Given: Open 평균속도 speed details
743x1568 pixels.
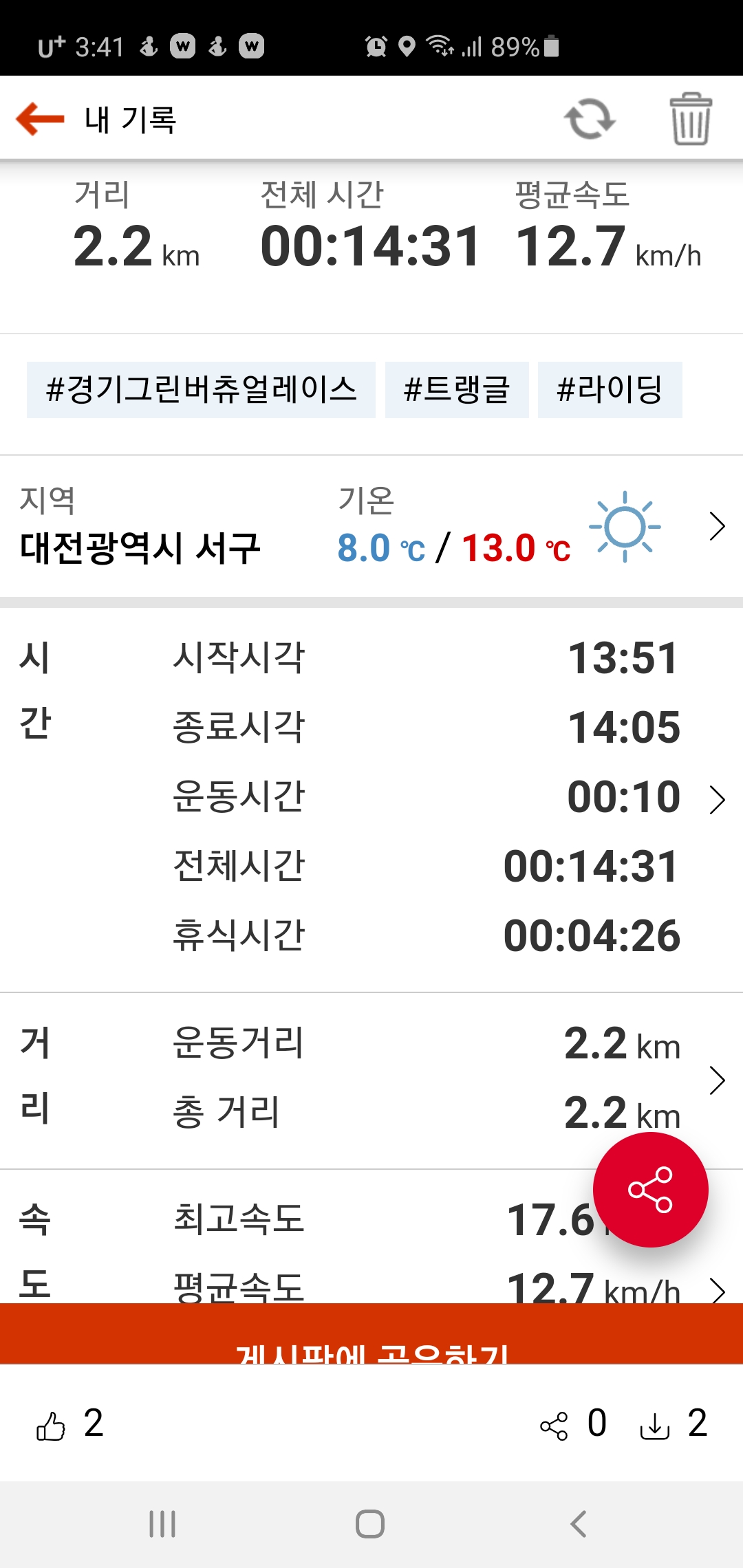Looking at the screenshot, I should click(x=717, y=1290).
